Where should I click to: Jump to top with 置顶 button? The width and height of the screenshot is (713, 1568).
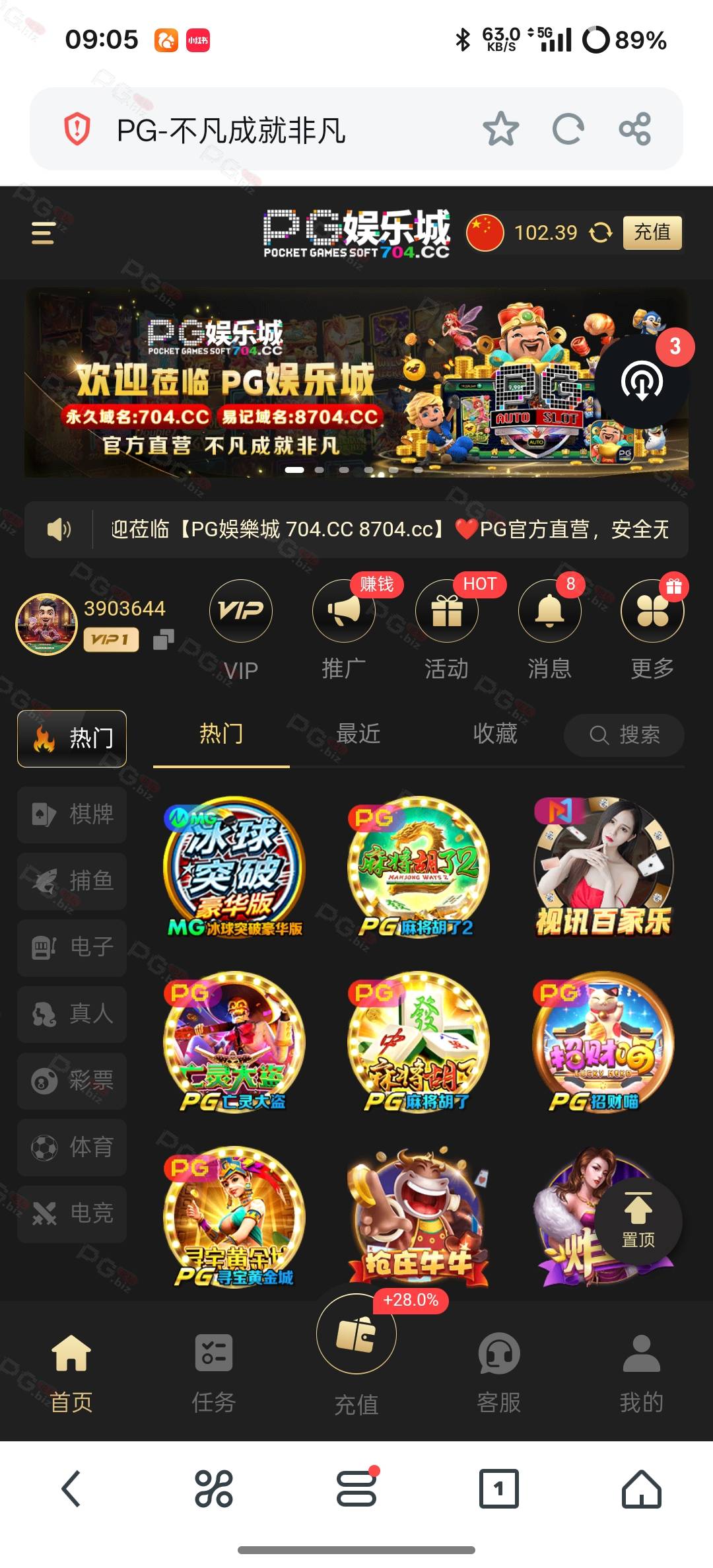pyautogui.click(x=638, y=1221)
